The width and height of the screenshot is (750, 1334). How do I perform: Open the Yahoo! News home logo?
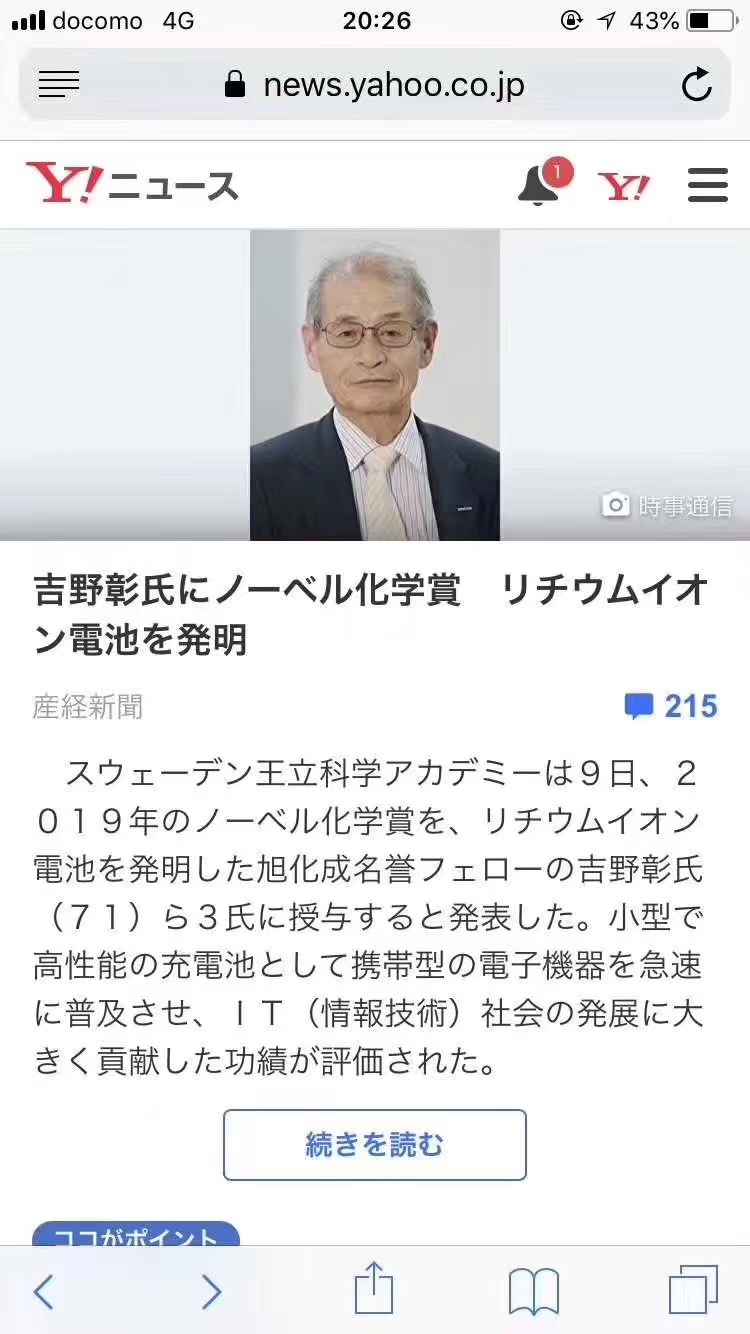point(132,184)
